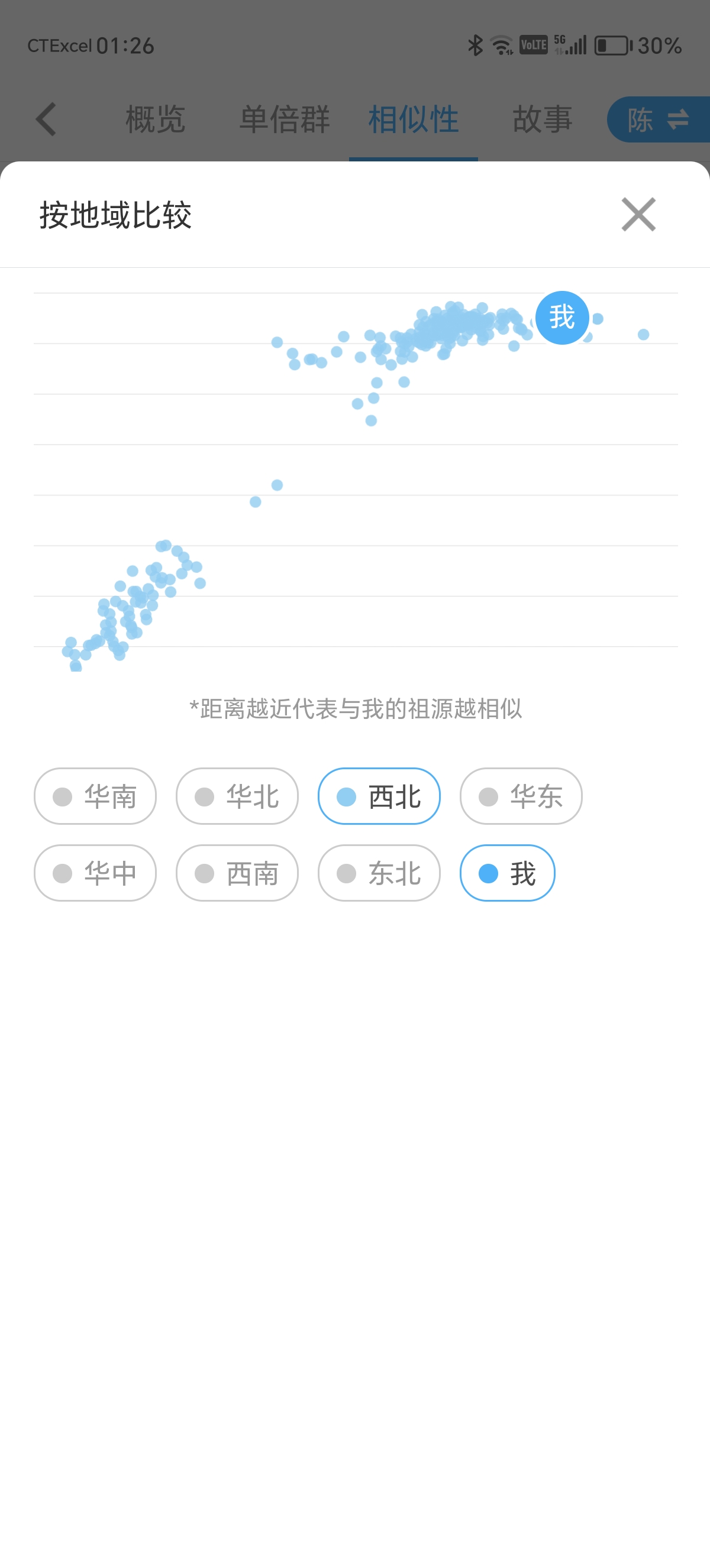
Task: Turn on 西南 region comparison
Action: tap(237, 873)
